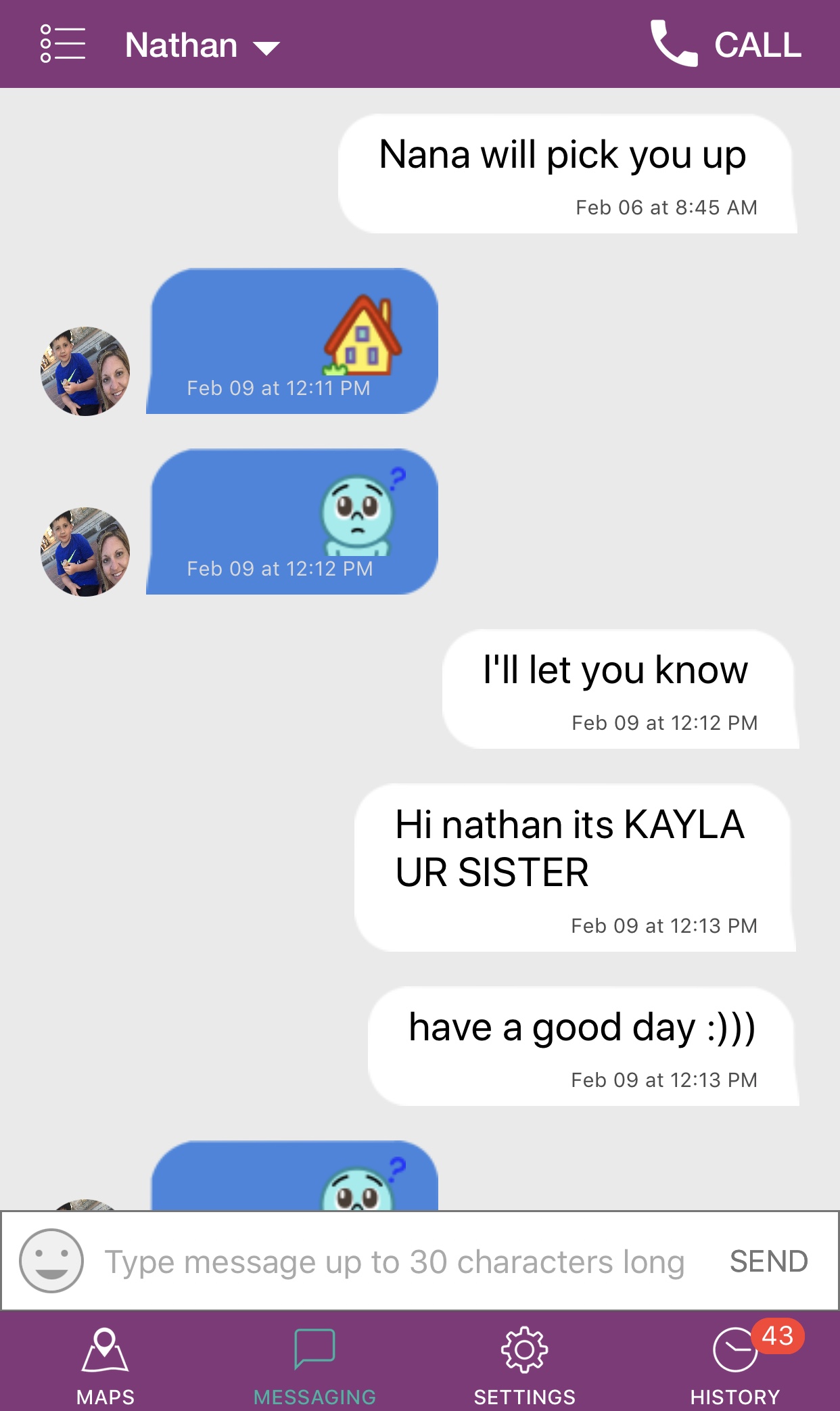Send the typed message
840x1411 pixels.
click(768, 1262)
